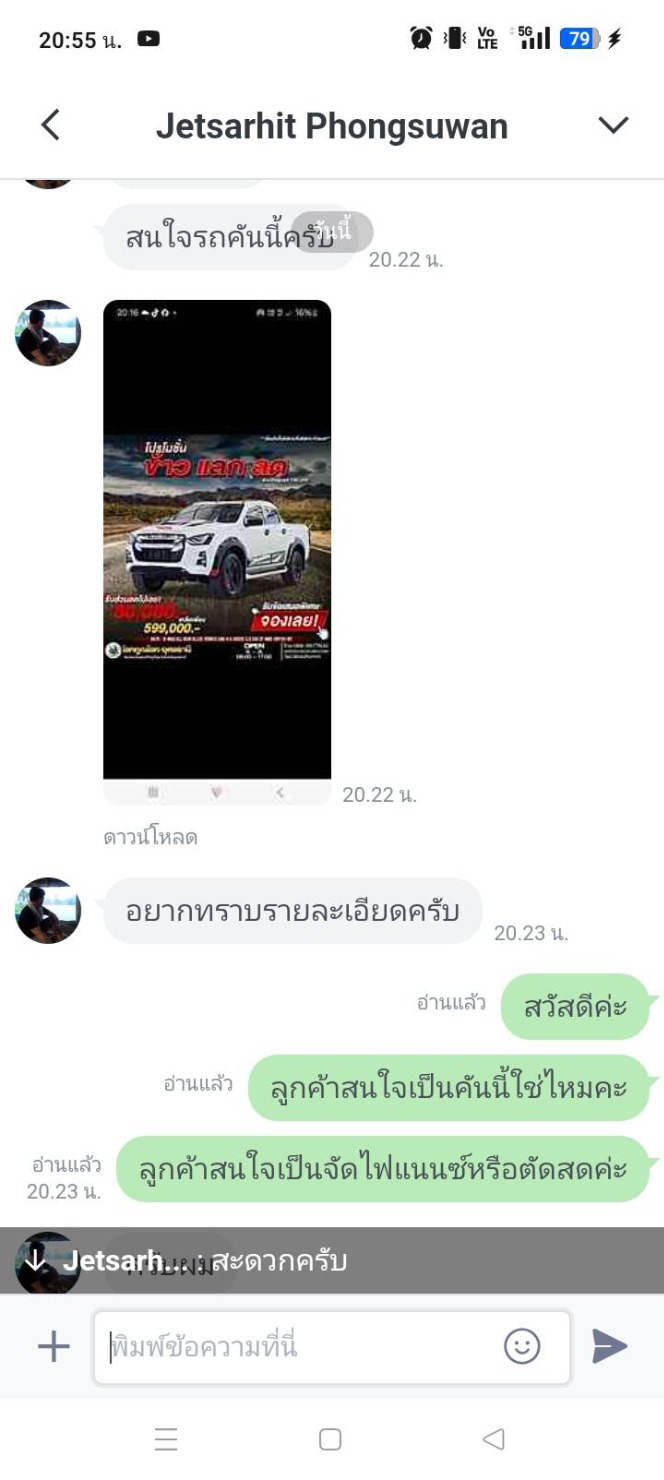This screenshot has height=1480, width=664.
Task: Tap the system home button
Action: (330, 1439)
